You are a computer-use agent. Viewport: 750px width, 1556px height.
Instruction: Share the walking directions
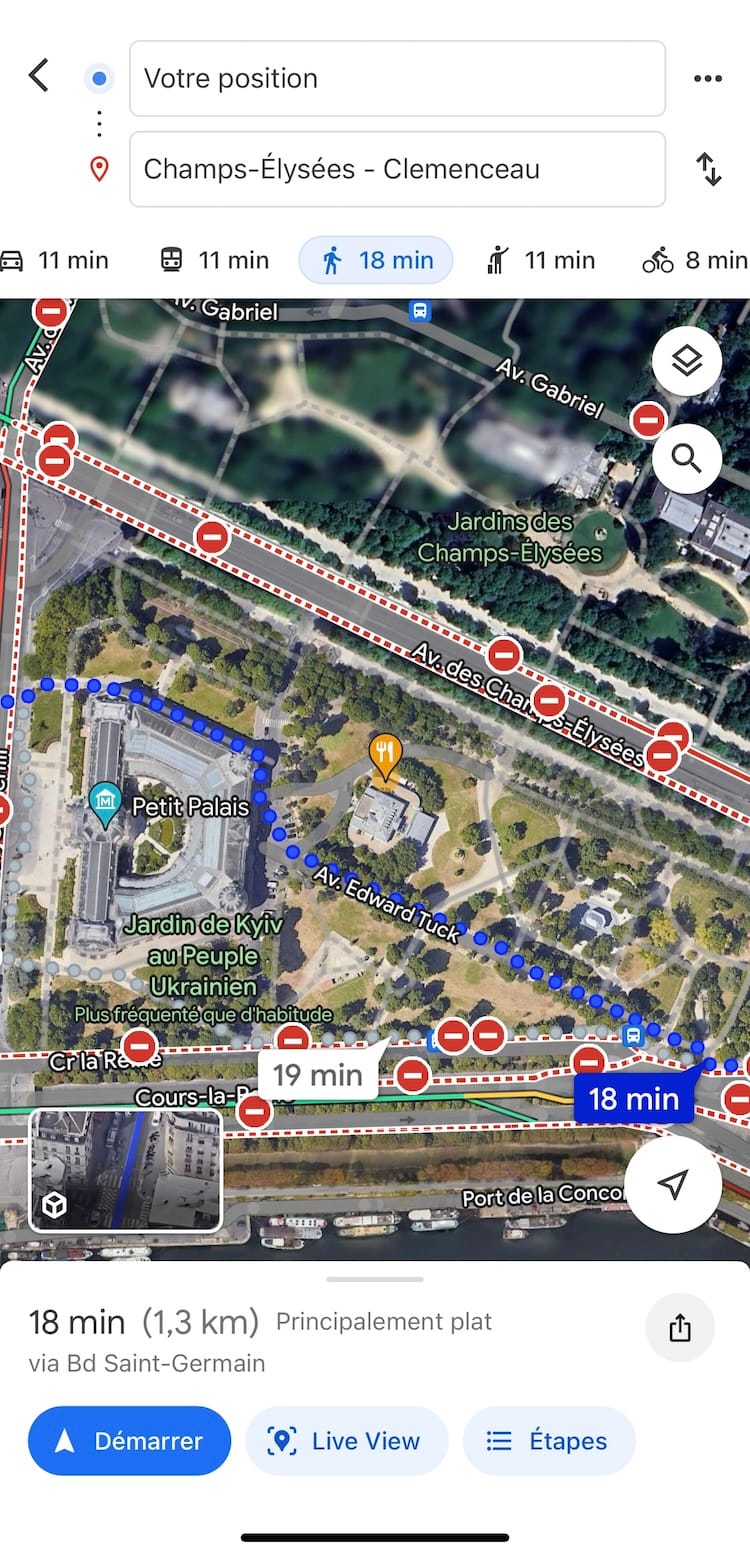click(680, 1328)
